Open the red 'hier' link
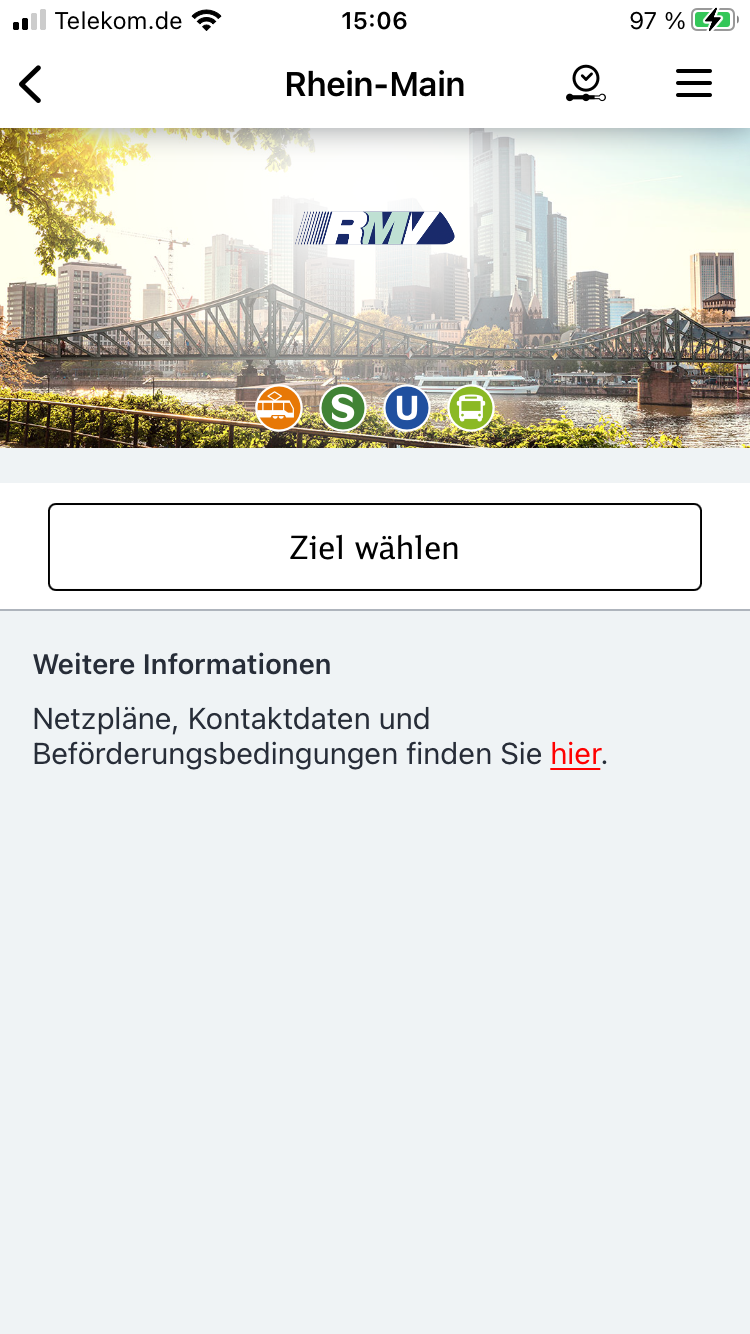The width and height of the screenshot is (750, 1334). coord(575,754)
